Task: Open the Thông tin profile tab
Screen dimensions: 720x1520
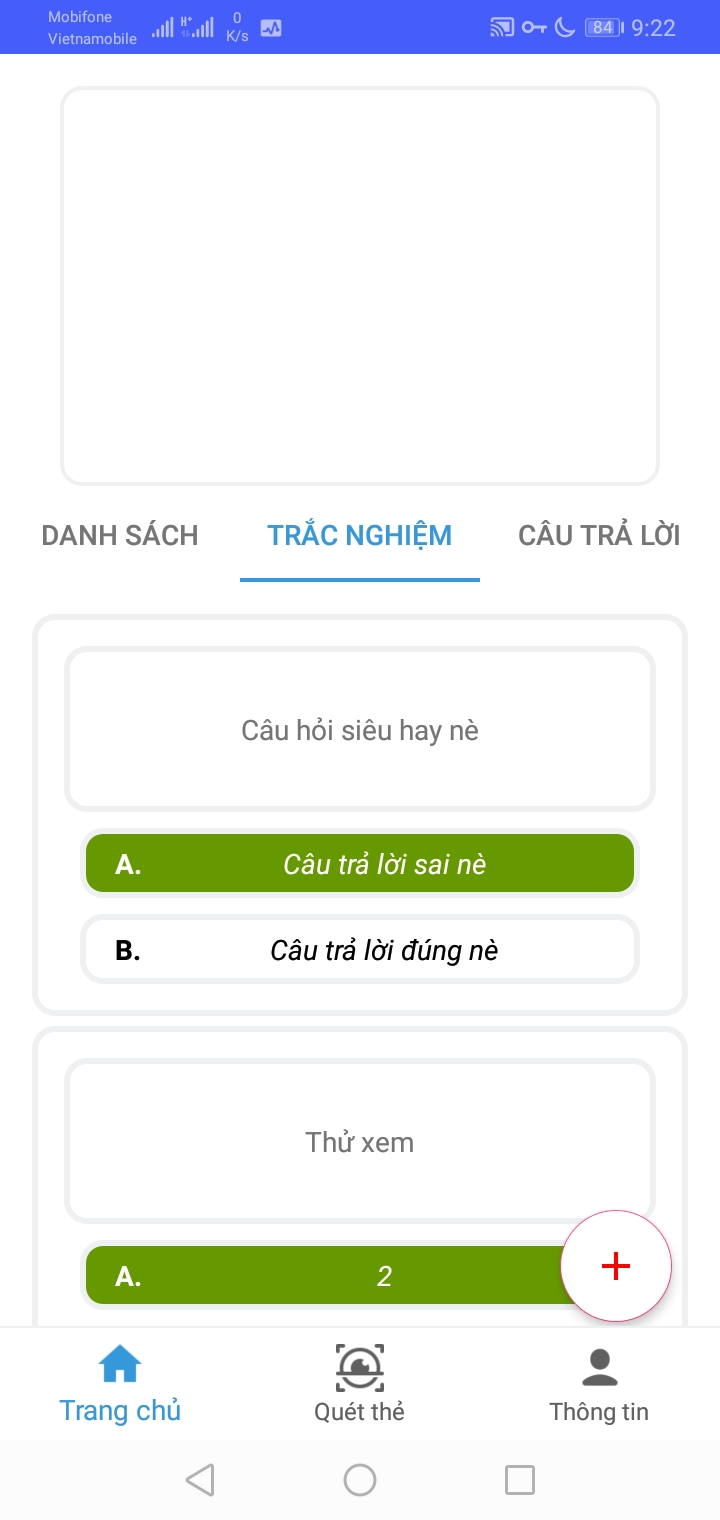Action: pos(600,1385)
